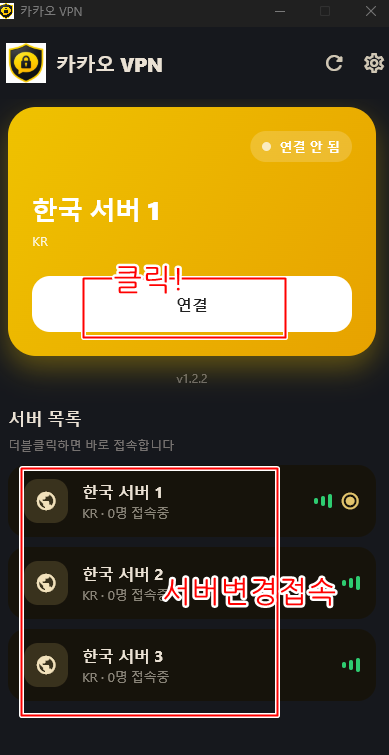Open the settings gear

click(x=374, y=64)
